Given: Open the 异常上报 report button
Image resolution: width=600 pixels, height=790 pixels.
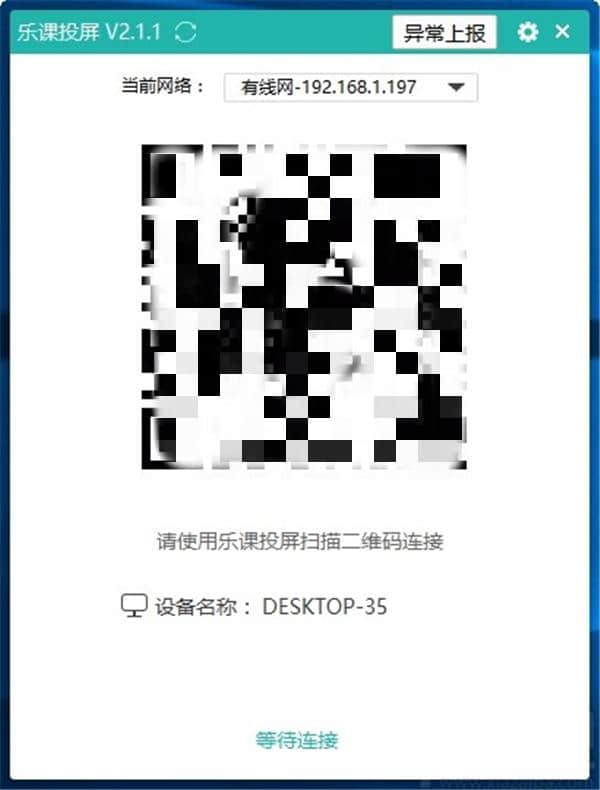Looking at the screenshot, I should (x=444, y=32).
